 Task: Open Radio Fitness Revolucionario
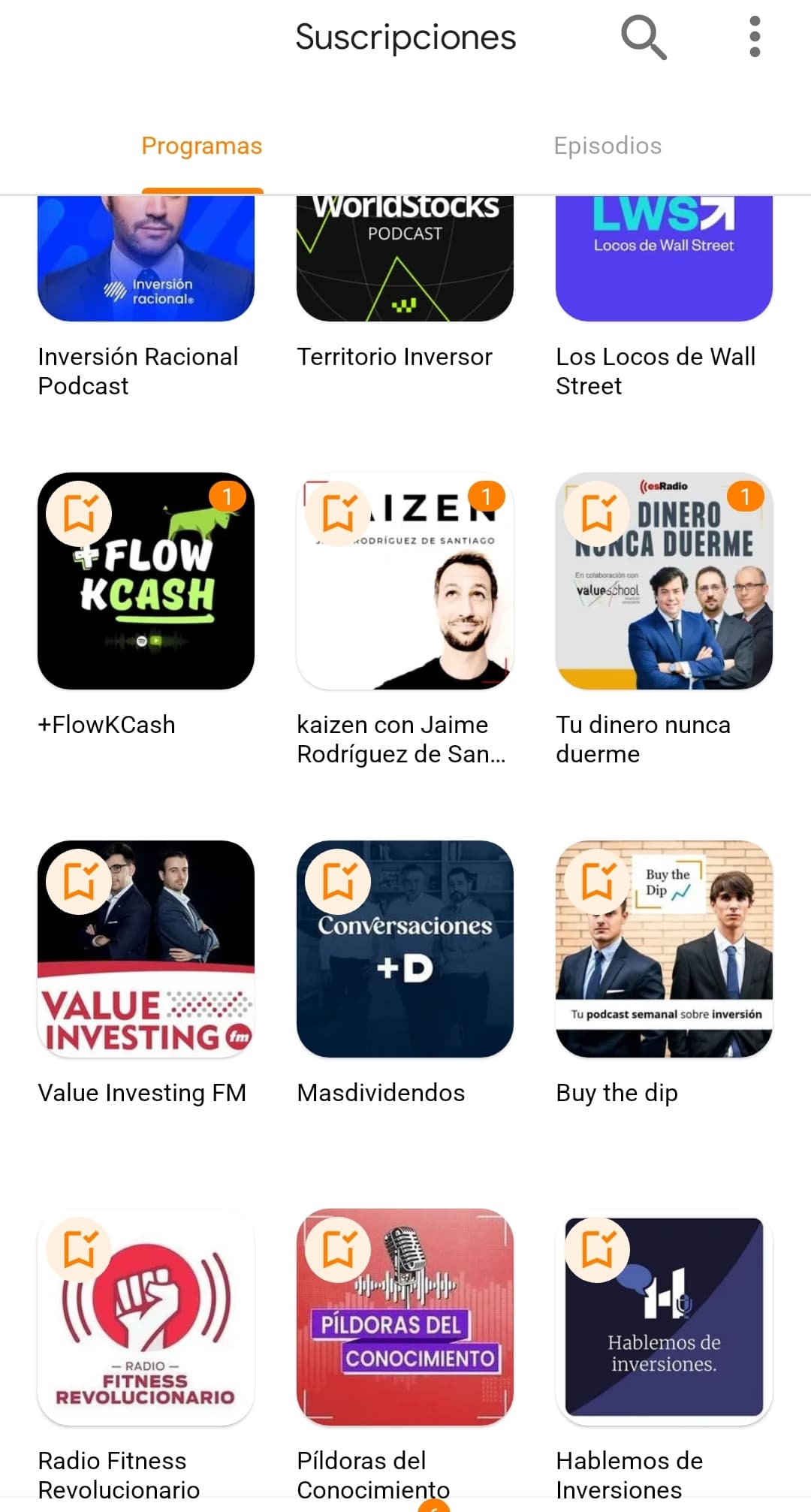tap(146, 1317)
